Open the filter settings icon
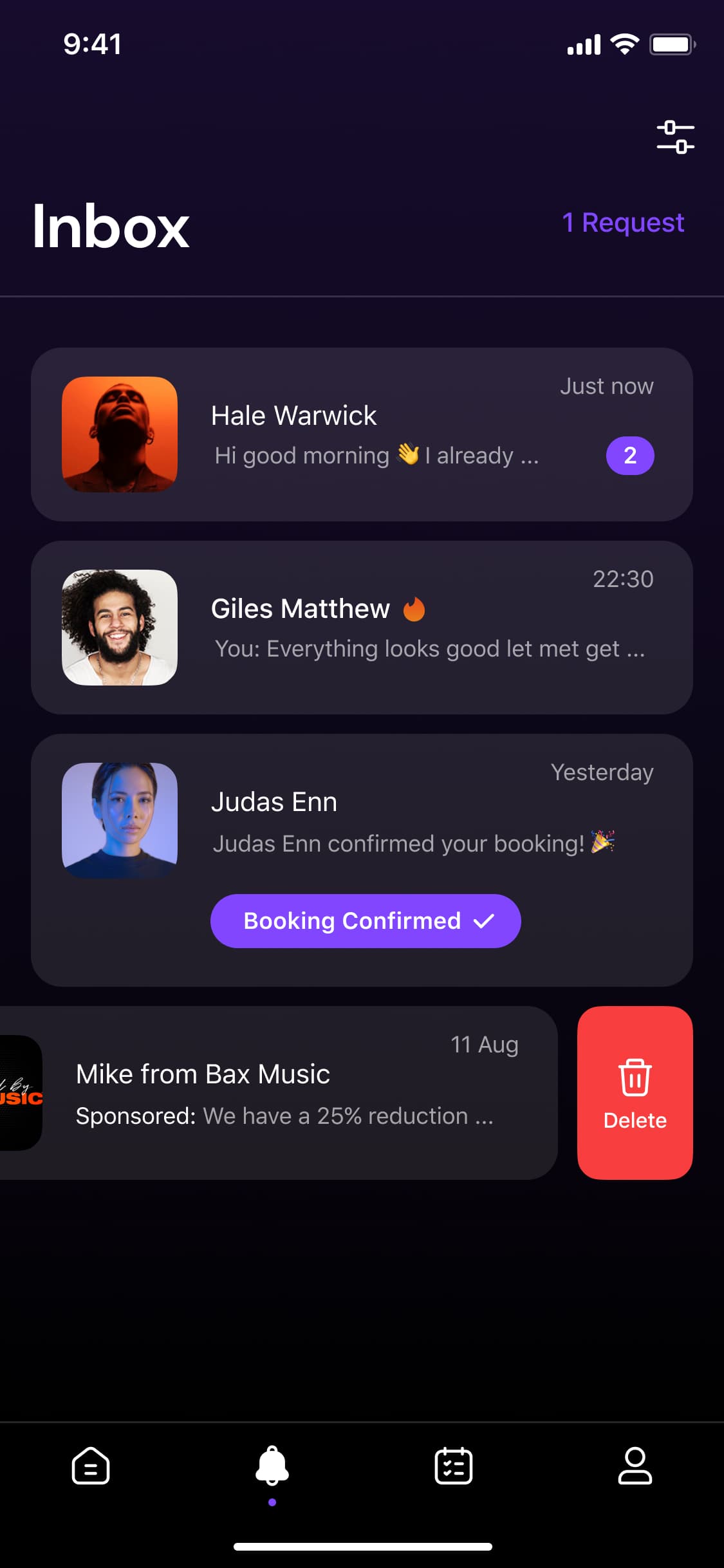The width and height of the screenshot is (724, 1568). pos(675,137)
